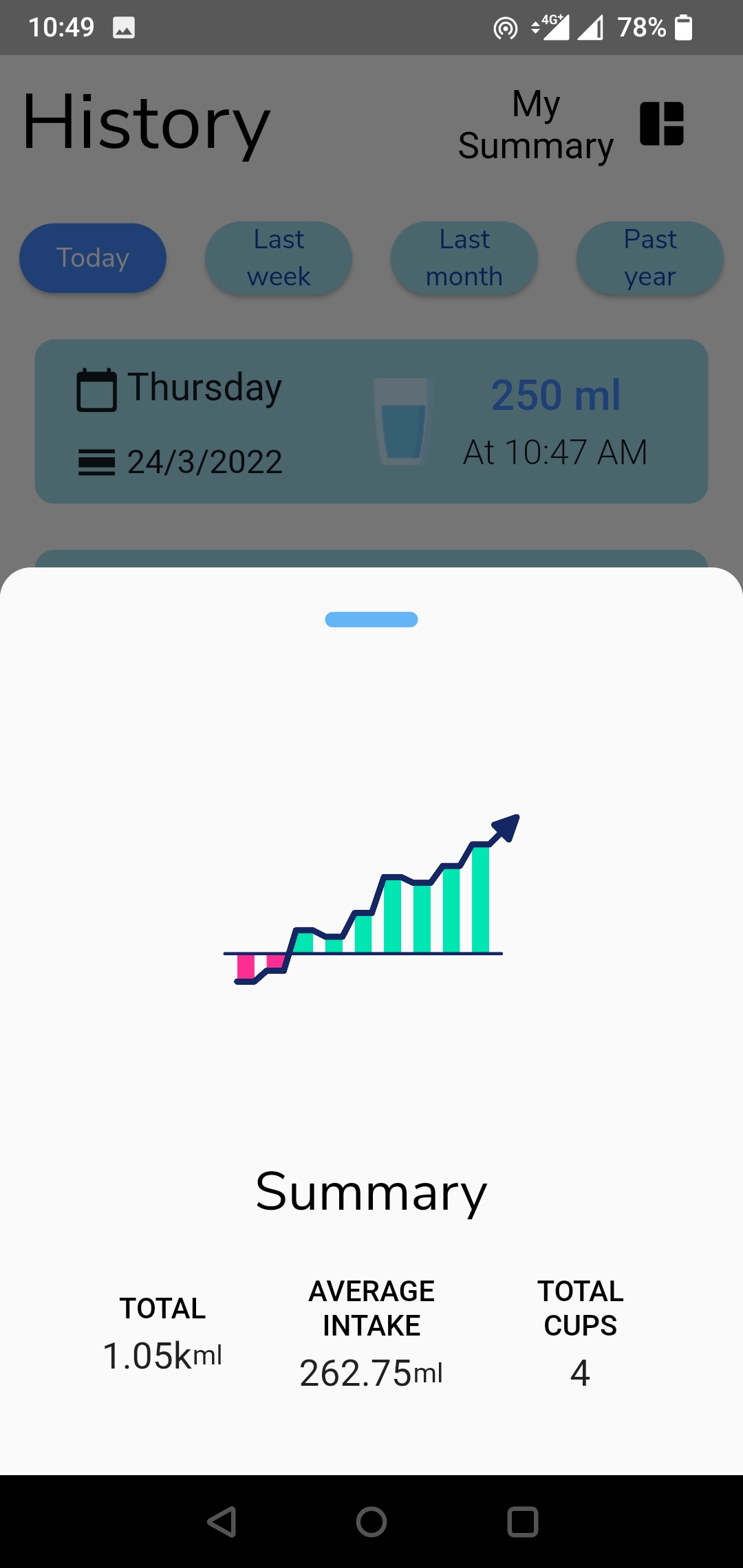Image resolution: width=743 pixels, height=1568 pixels.
Task: Switch to the Last week filter
Action: click(279, 258)
